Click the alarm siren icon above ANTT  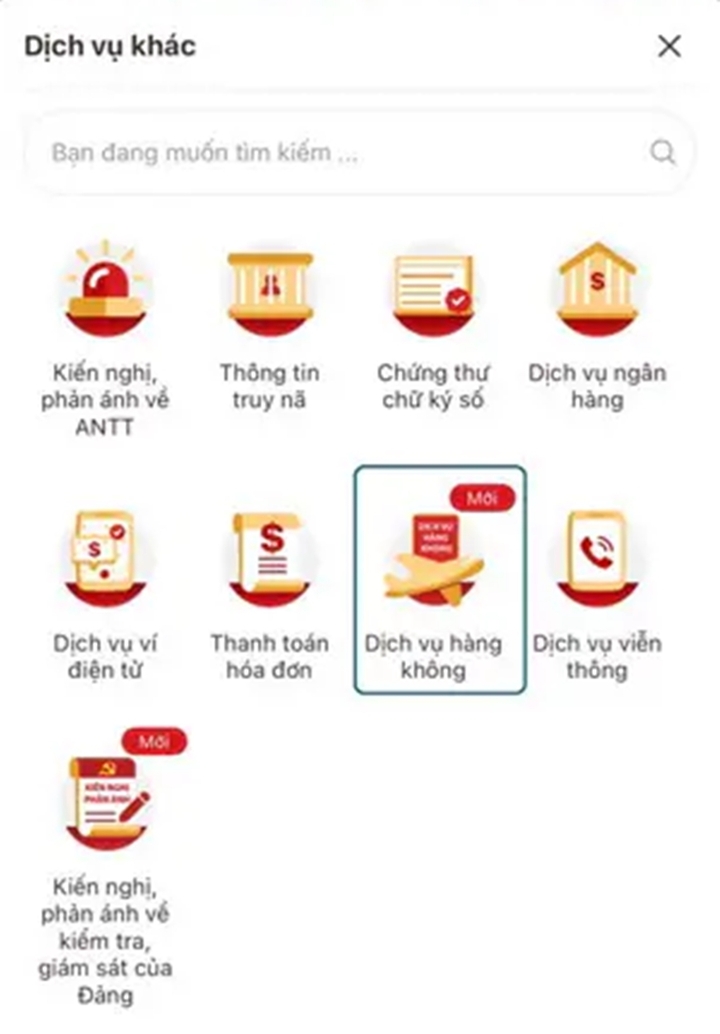tap(105, 290)
